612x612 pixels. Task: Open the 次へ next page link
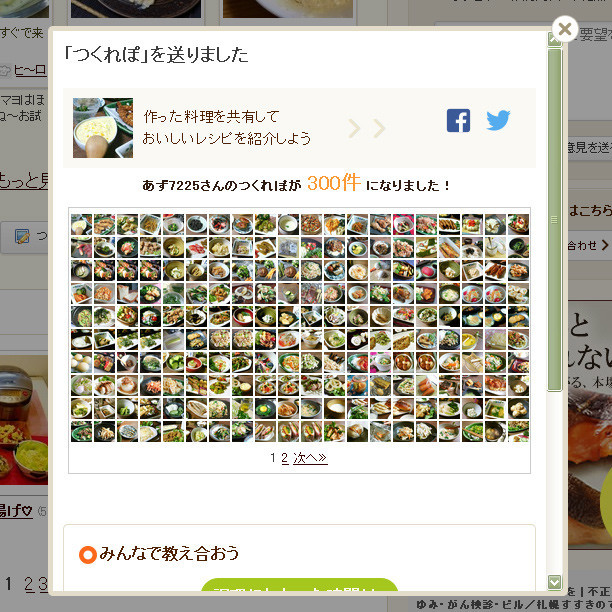click(310, 458)
